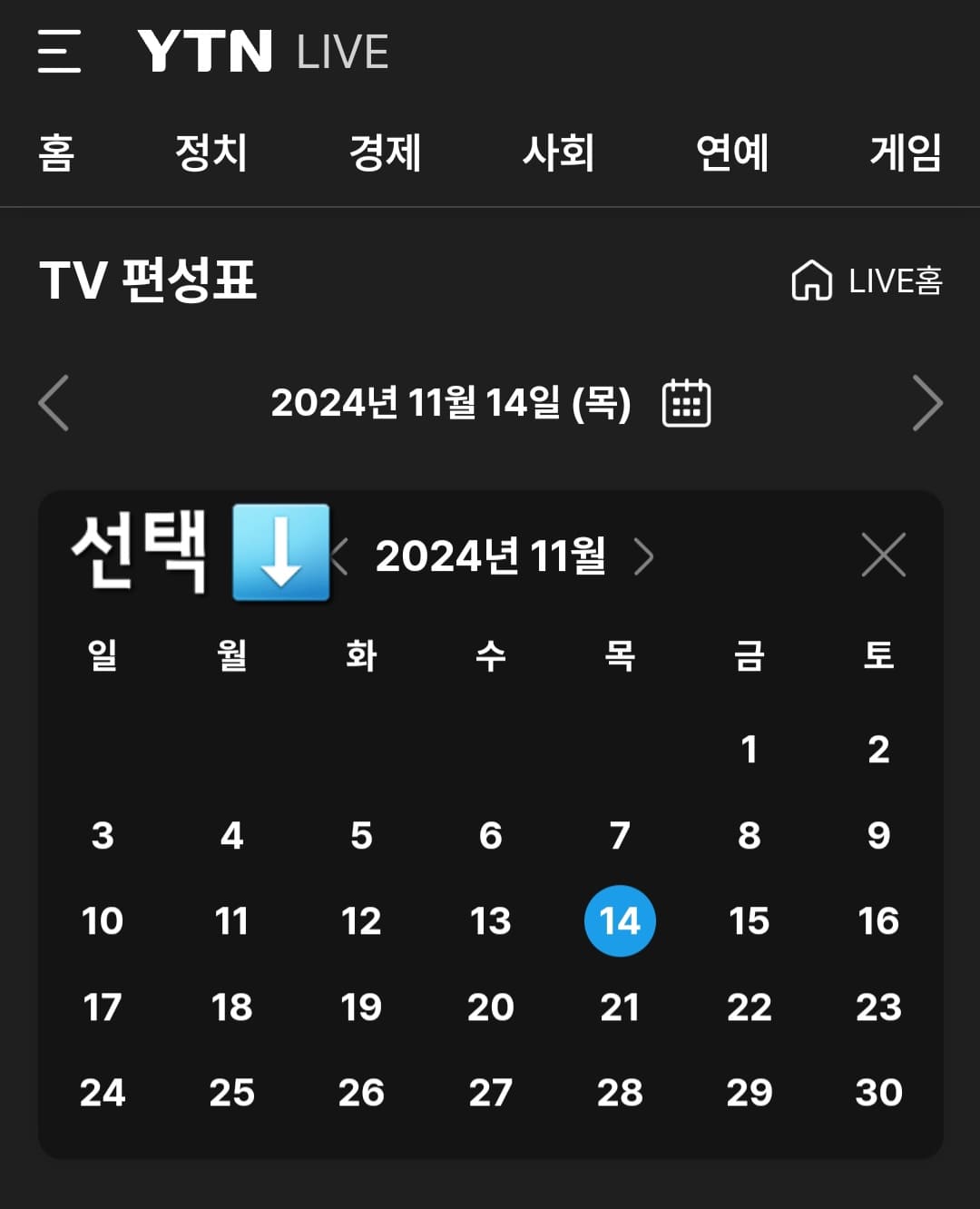Switch to the 정치 tab
Viewport: 980px width, 1209px height.
[211, 152]
